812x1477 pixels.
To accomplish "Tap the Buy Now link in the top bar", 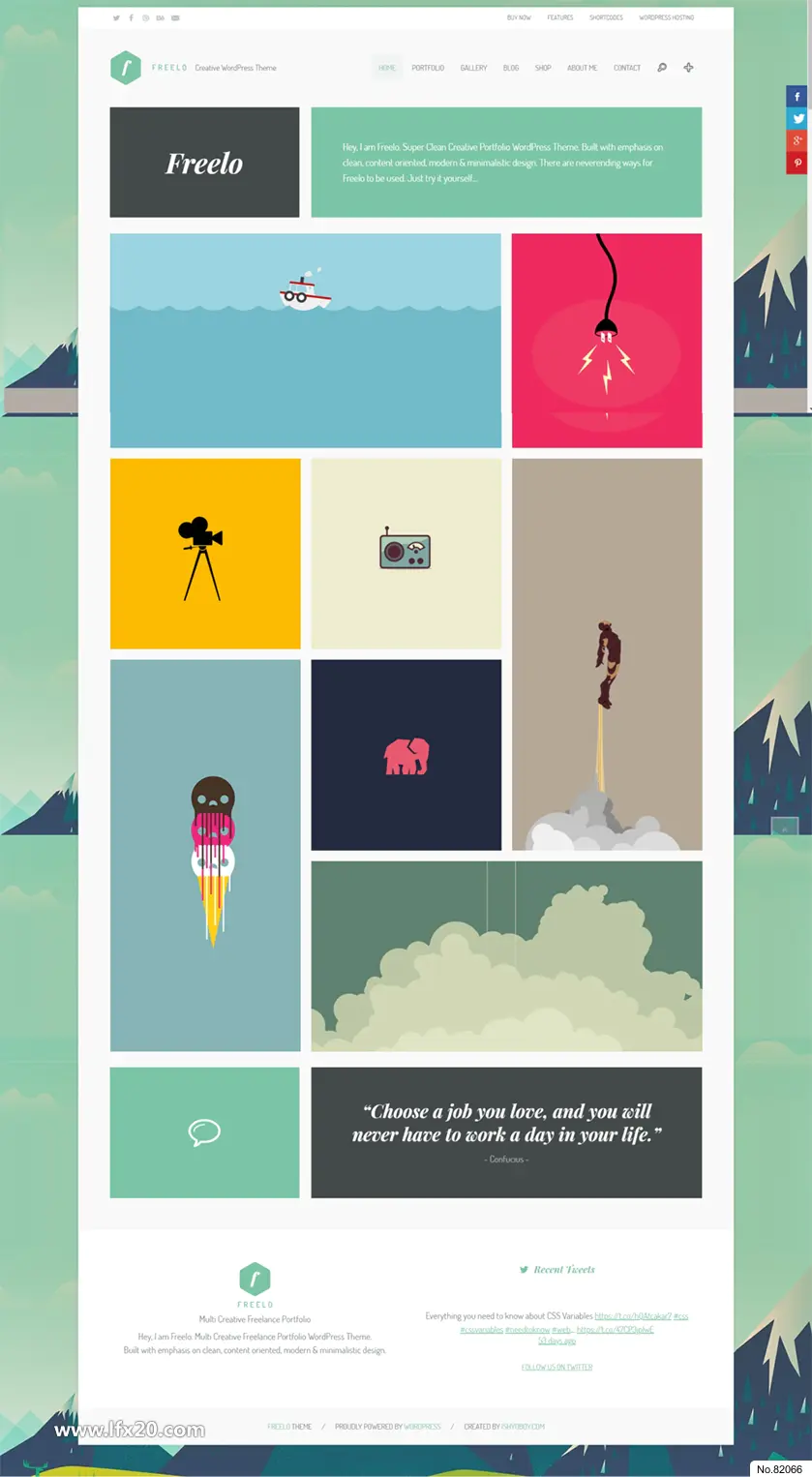I will pos(519,17).
